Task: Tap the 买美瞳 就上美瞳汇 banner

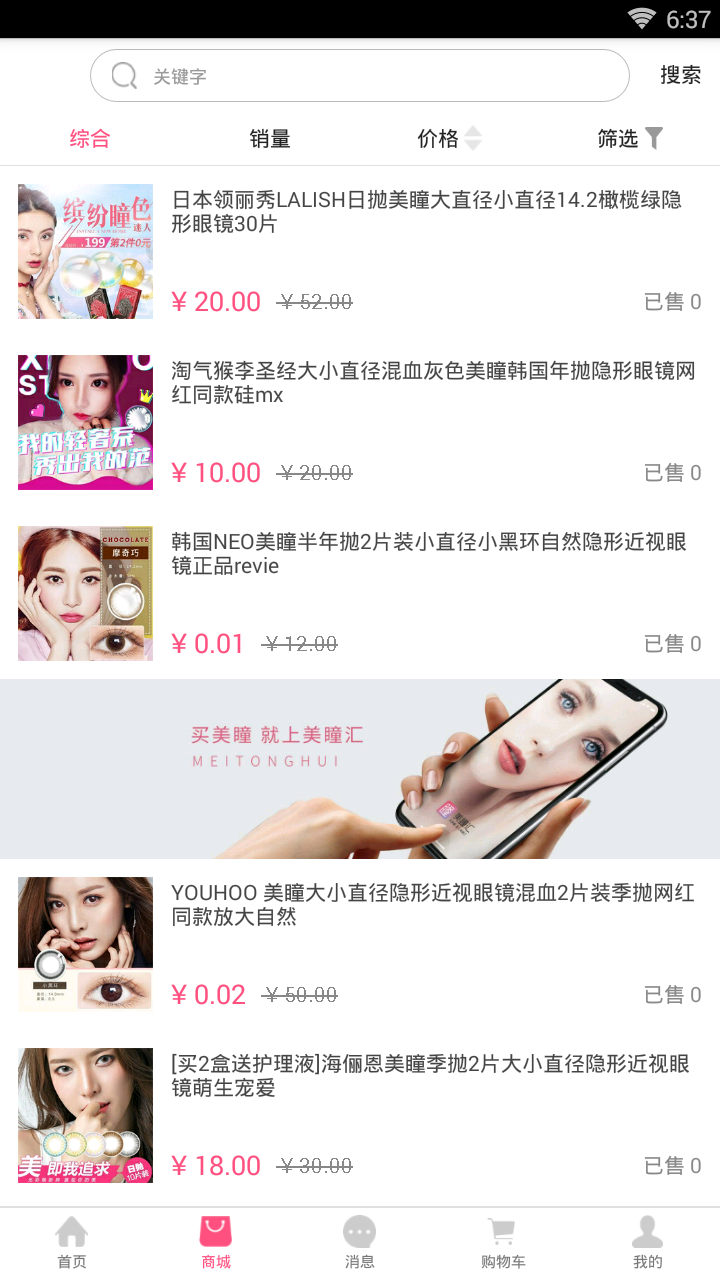Action: point(360,768)
